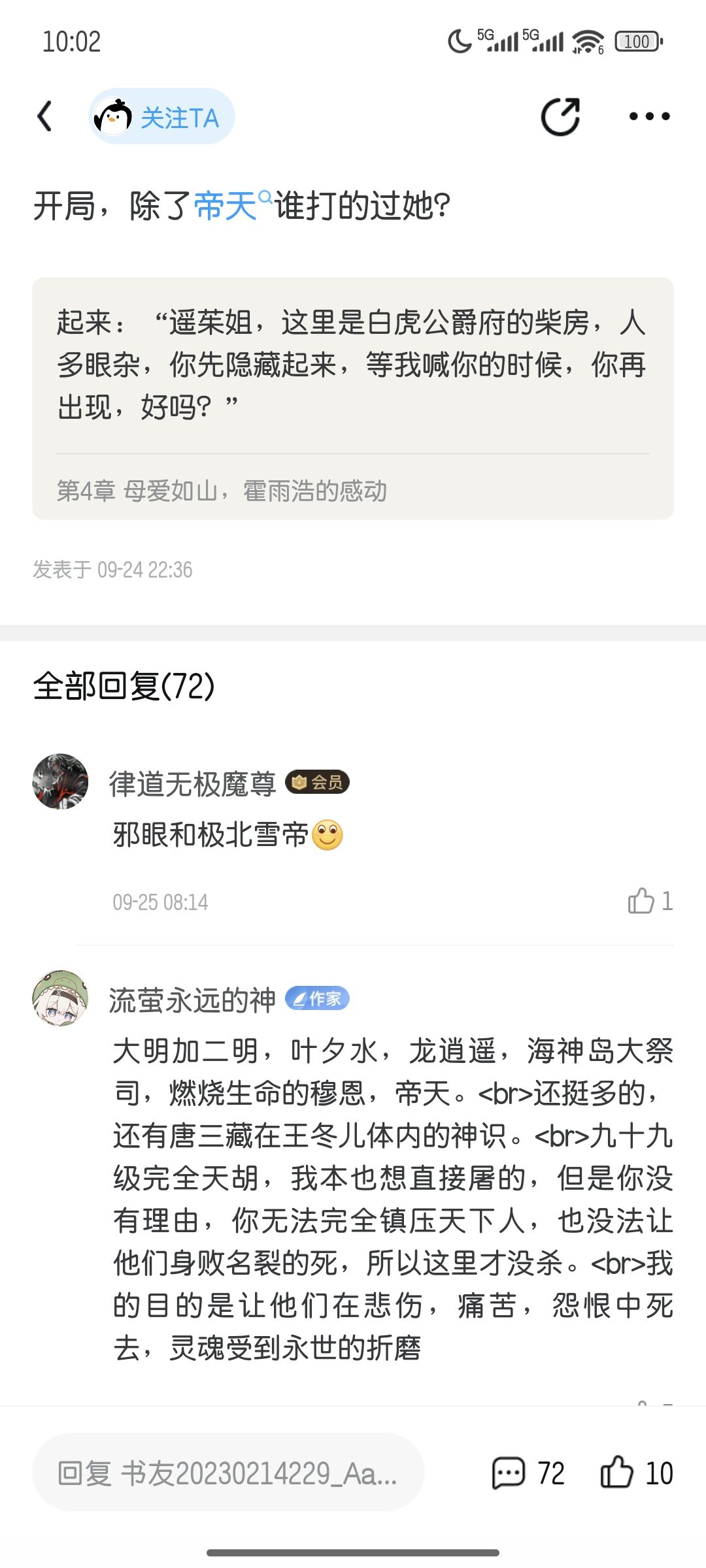Open the comments icon showing 72
Viewport: 706px width, 1568px height.
[x=509, y=1473]
